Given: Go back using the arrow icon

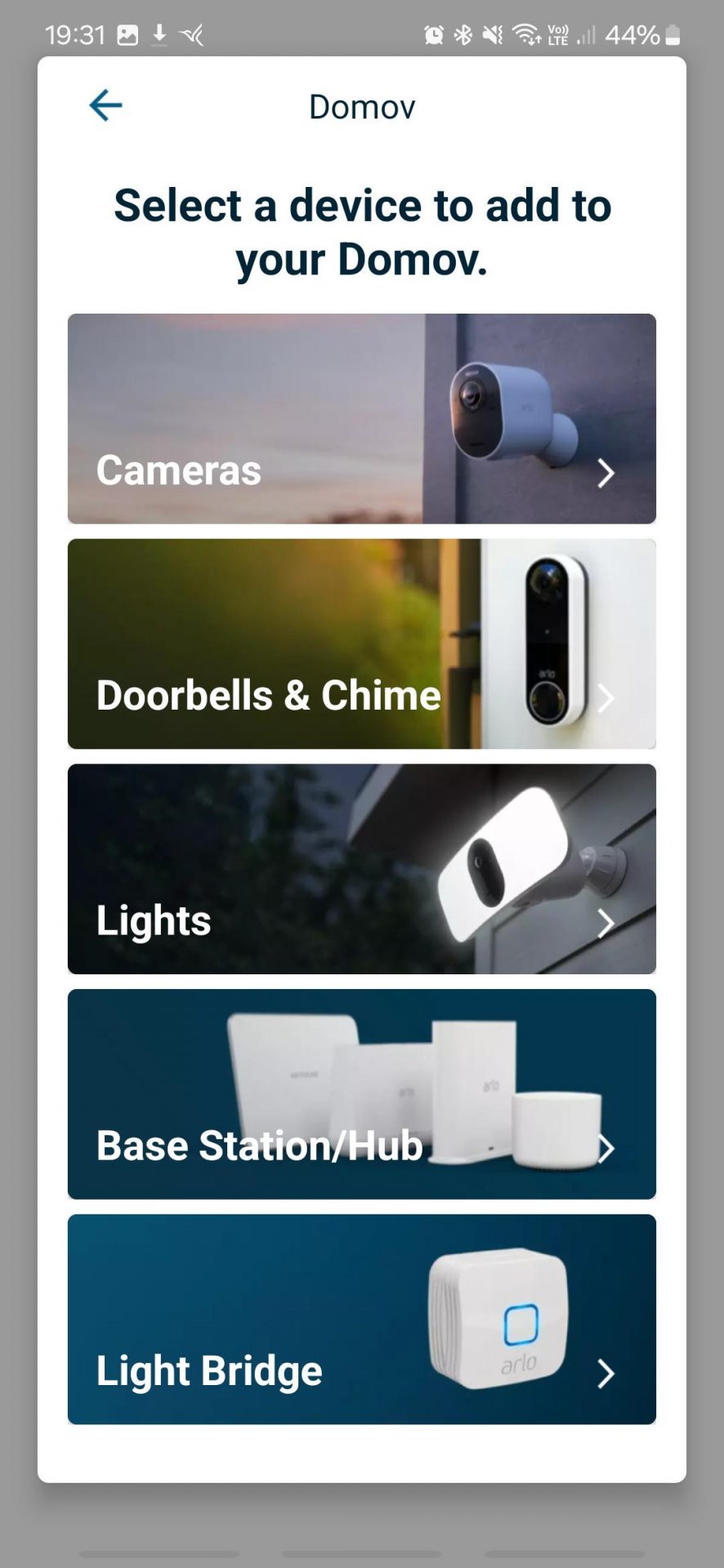Looking at the screenshot, I should click(105, 106).
